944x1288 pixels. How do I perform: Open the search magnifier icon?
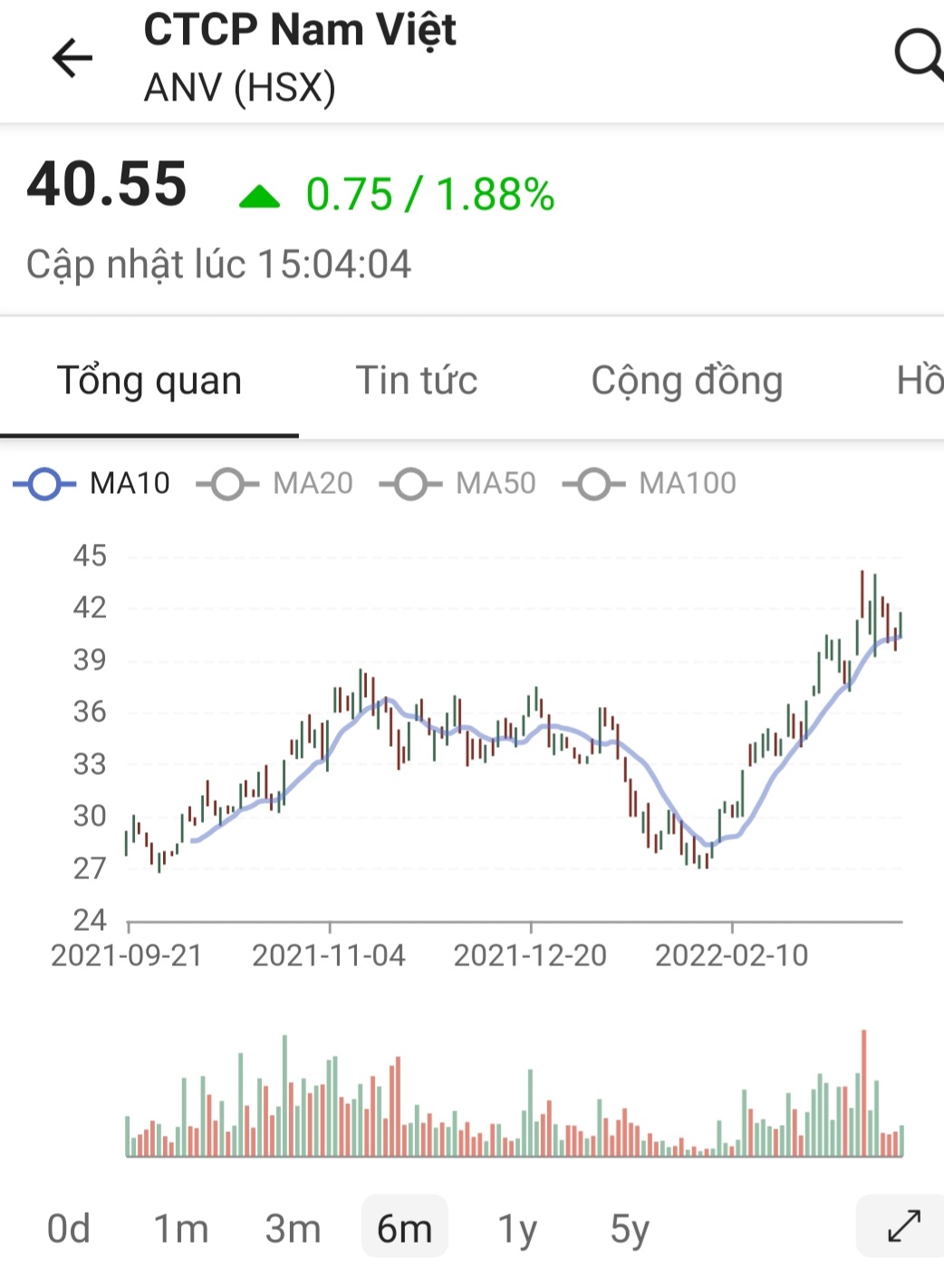918,54
